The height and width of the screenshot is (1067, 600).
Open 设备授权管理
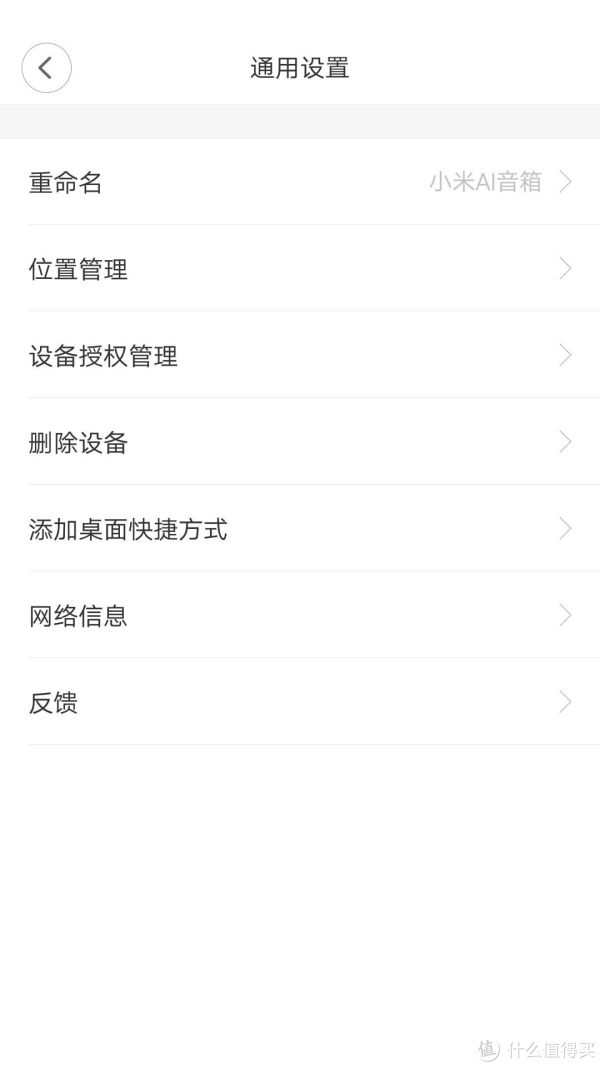(x=300, y=355)
